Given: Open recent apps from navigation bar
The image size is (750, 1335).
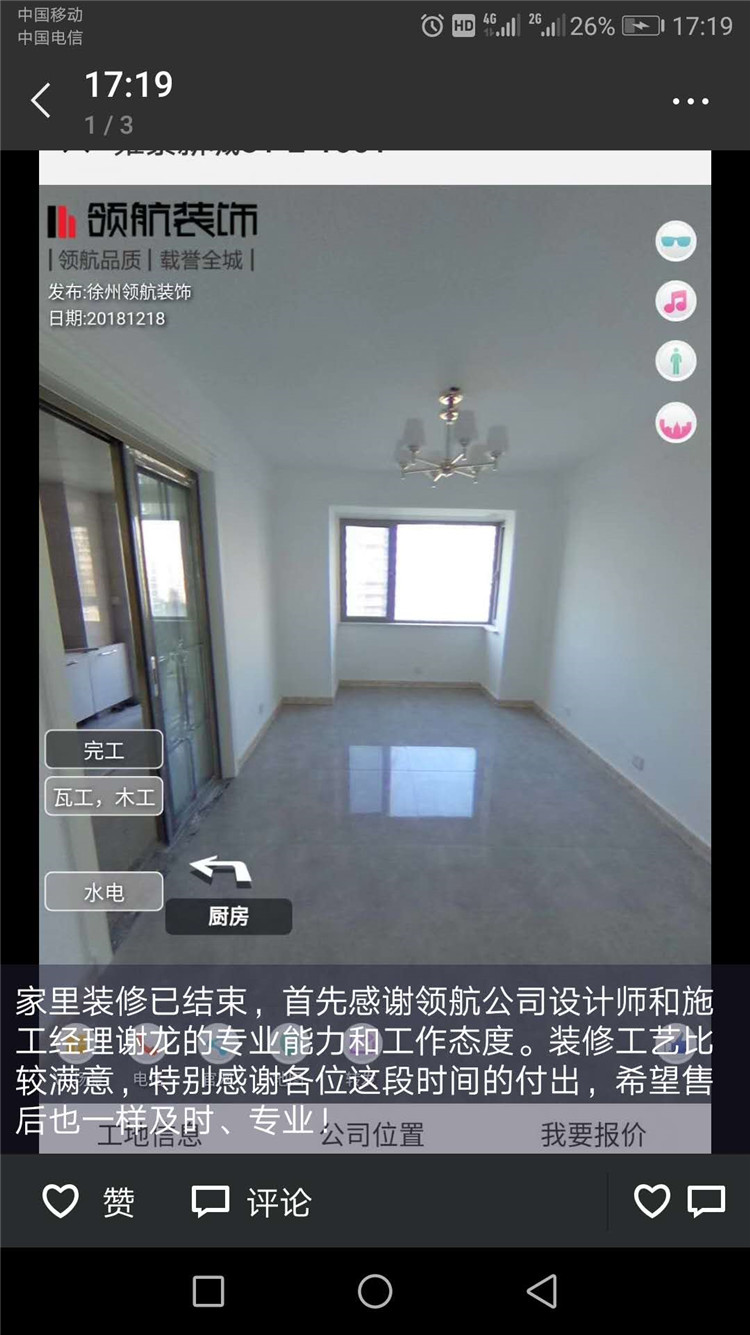Looking at the screenshot, I should [208, 1291].
